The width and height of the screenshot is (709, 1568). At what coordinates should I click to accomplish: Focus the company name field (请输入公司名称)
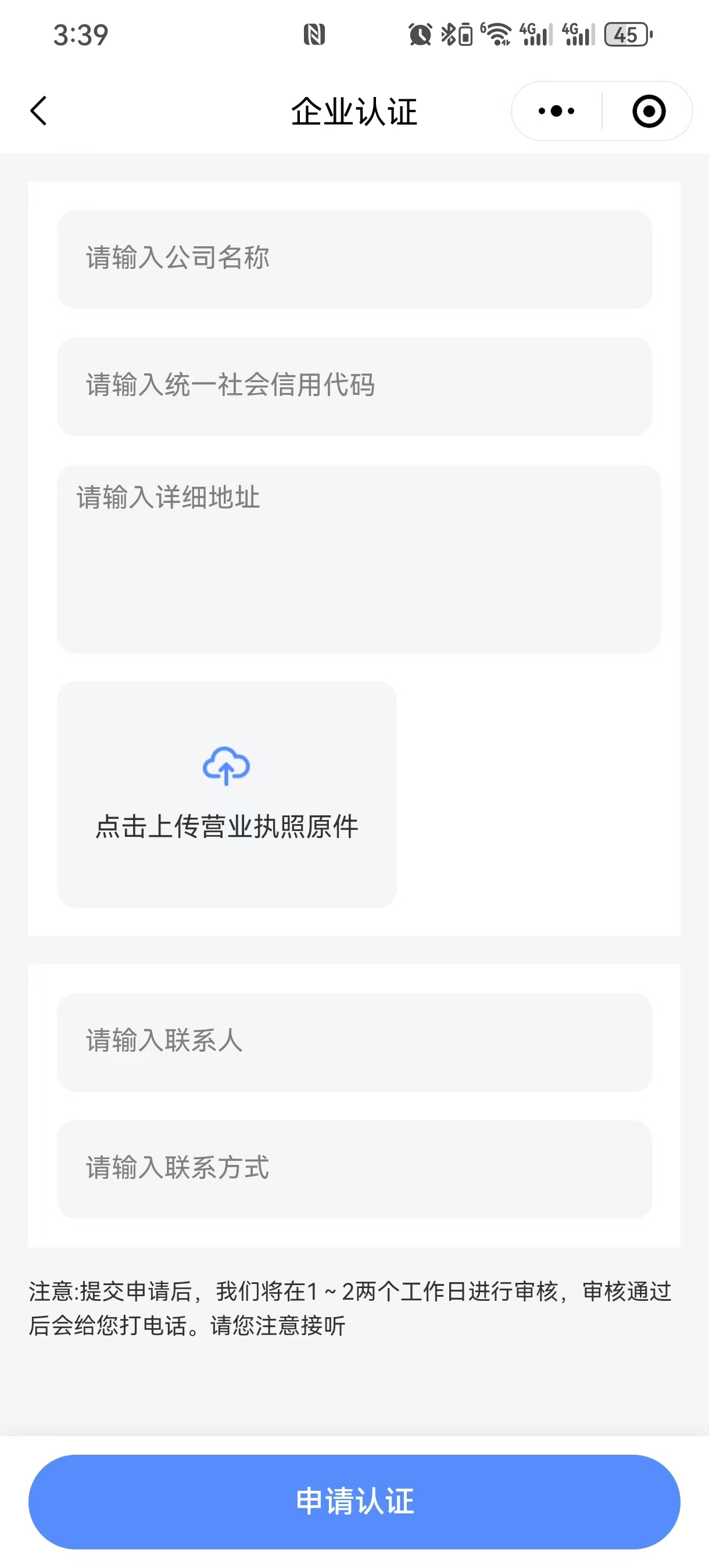click(x=354, y=260)
